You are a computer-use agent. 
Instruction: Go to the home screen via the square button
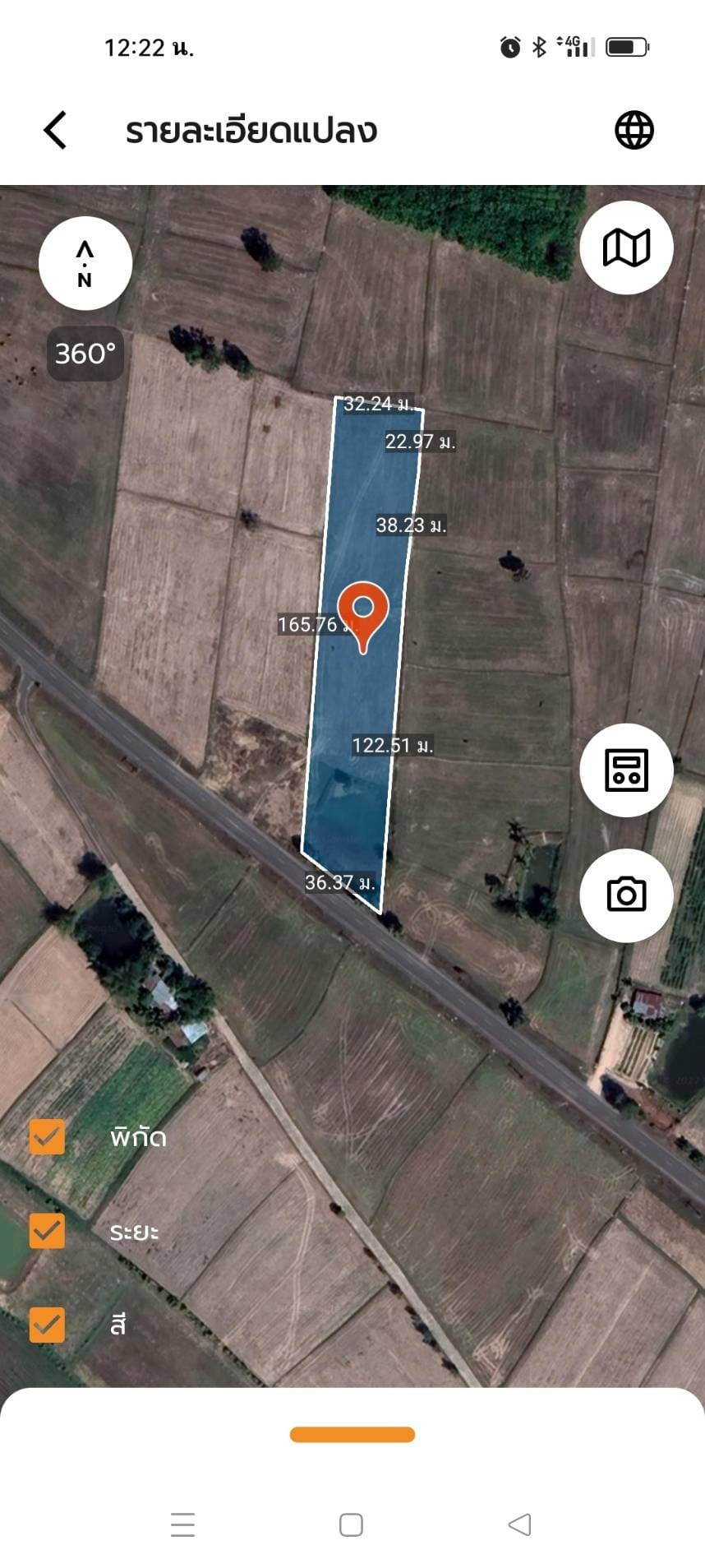click(x=351, y=1524)
